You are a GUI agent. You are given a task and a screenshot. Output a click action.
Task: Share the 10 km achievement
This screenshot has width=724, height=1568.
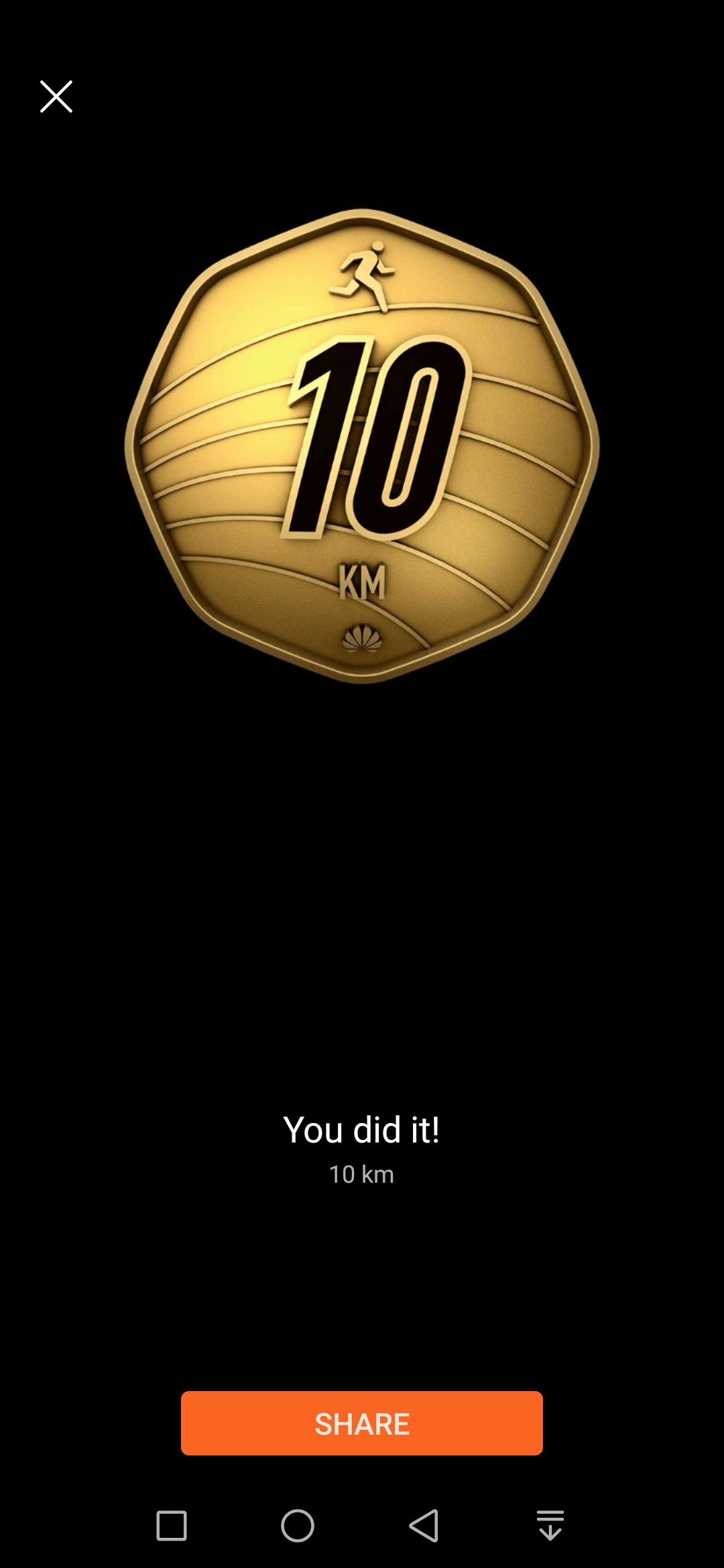(x=362, y=1423)
